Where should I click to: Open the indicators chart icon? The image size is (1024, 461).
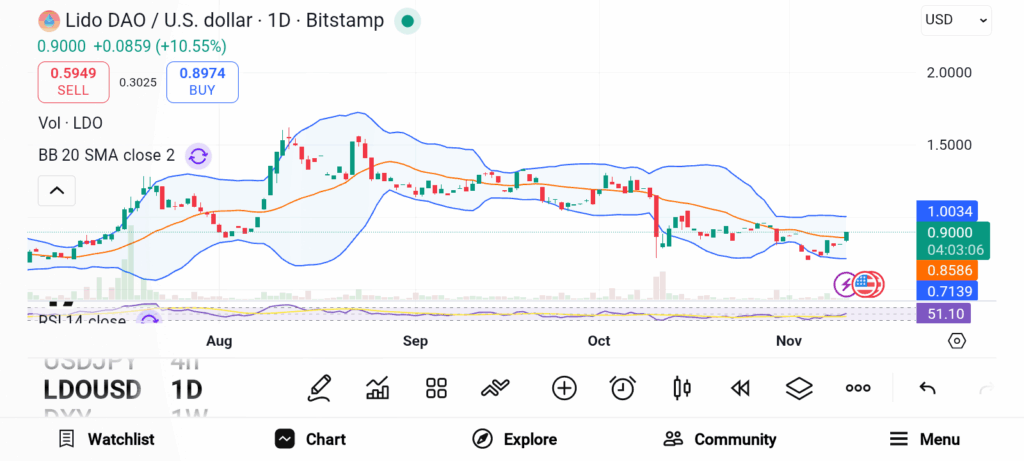click(378, 388)
